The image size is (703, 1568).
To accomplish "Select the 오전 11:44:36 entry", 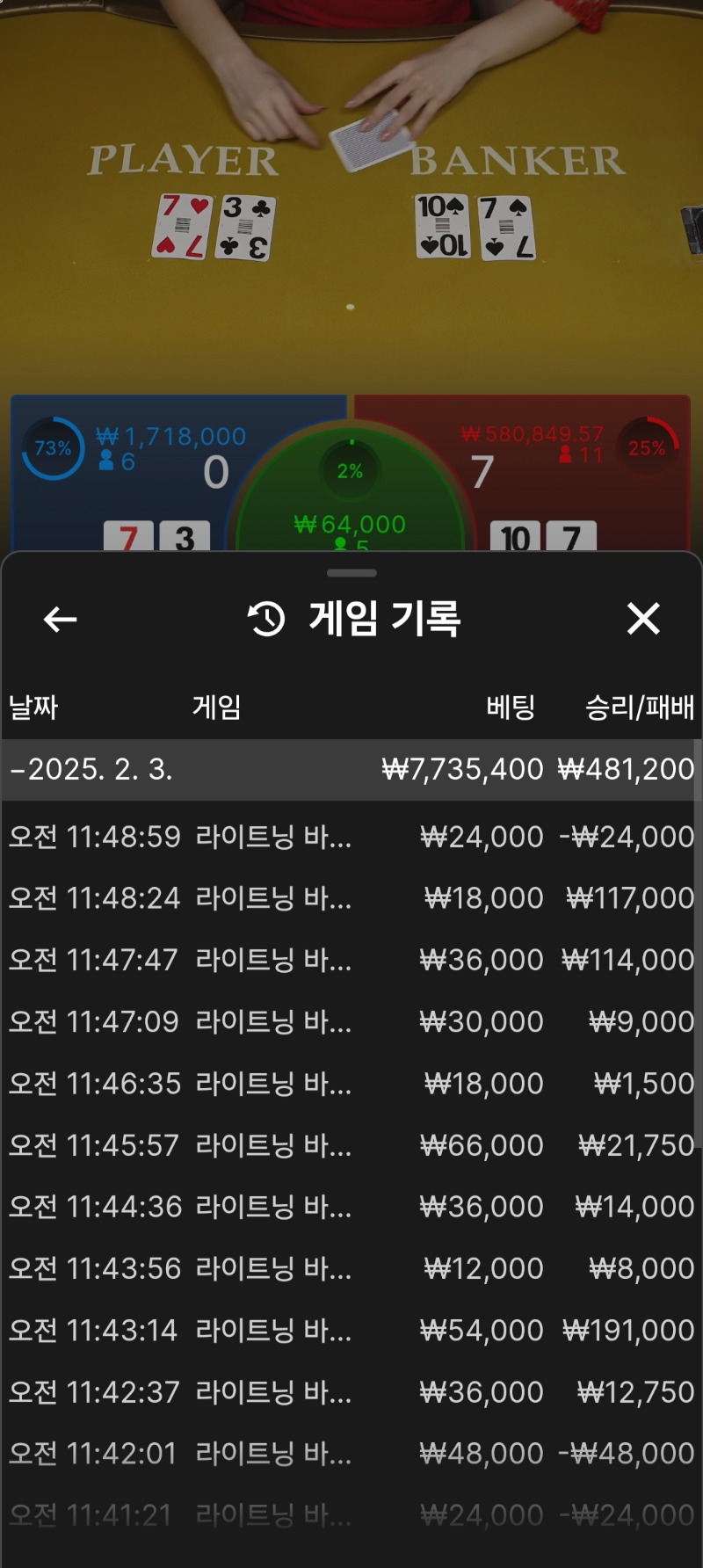I will (x=350, y=1207).
